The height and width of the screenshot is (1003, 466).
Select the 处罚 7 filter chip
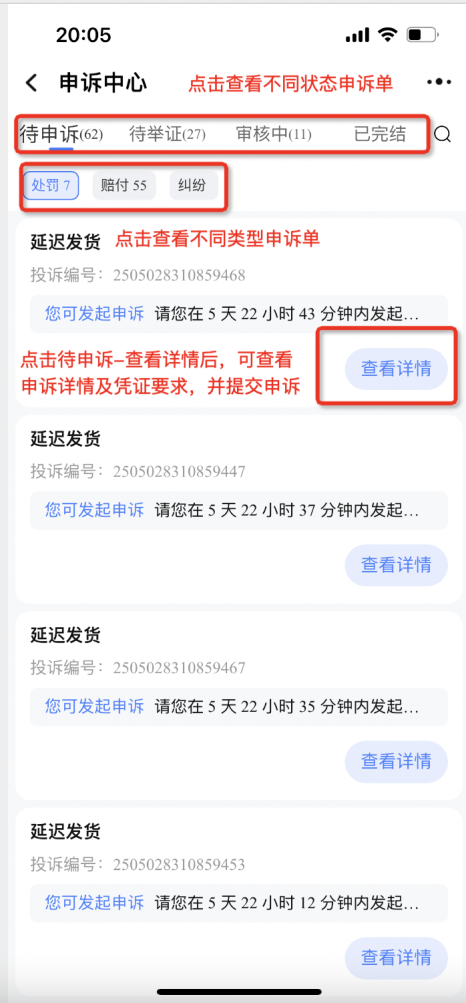point(51,186)
